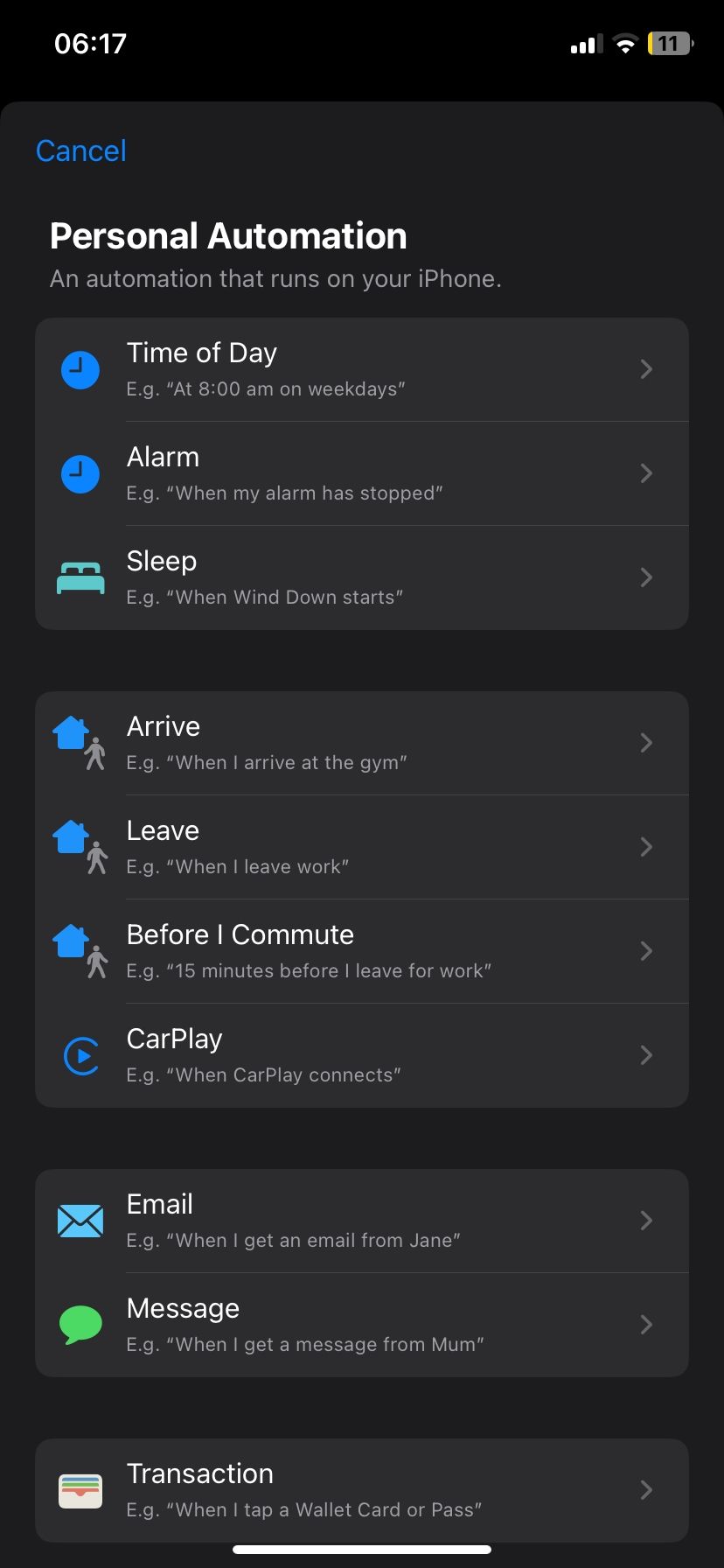Choose the CarPlay trigger

361,1055
